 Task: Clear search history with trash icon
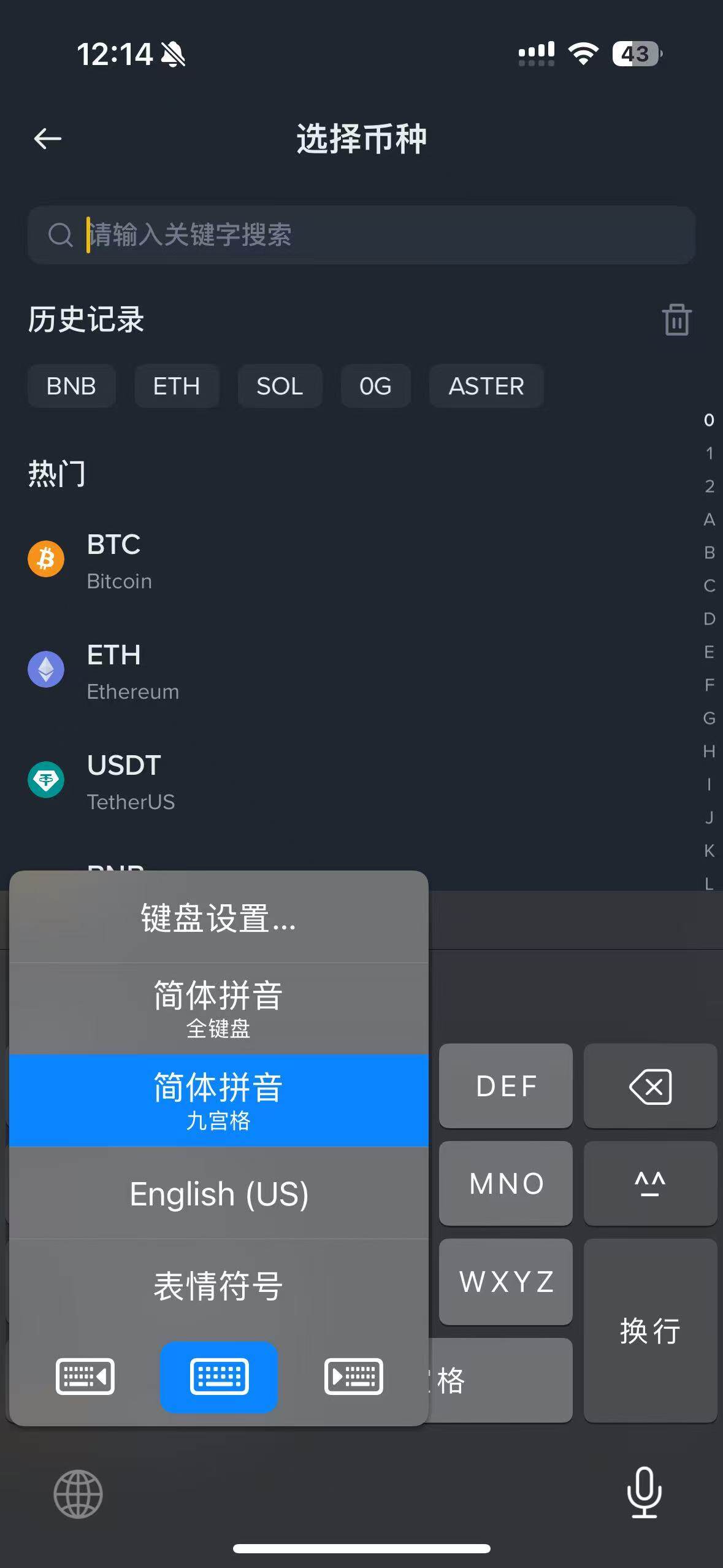point(676,320)
